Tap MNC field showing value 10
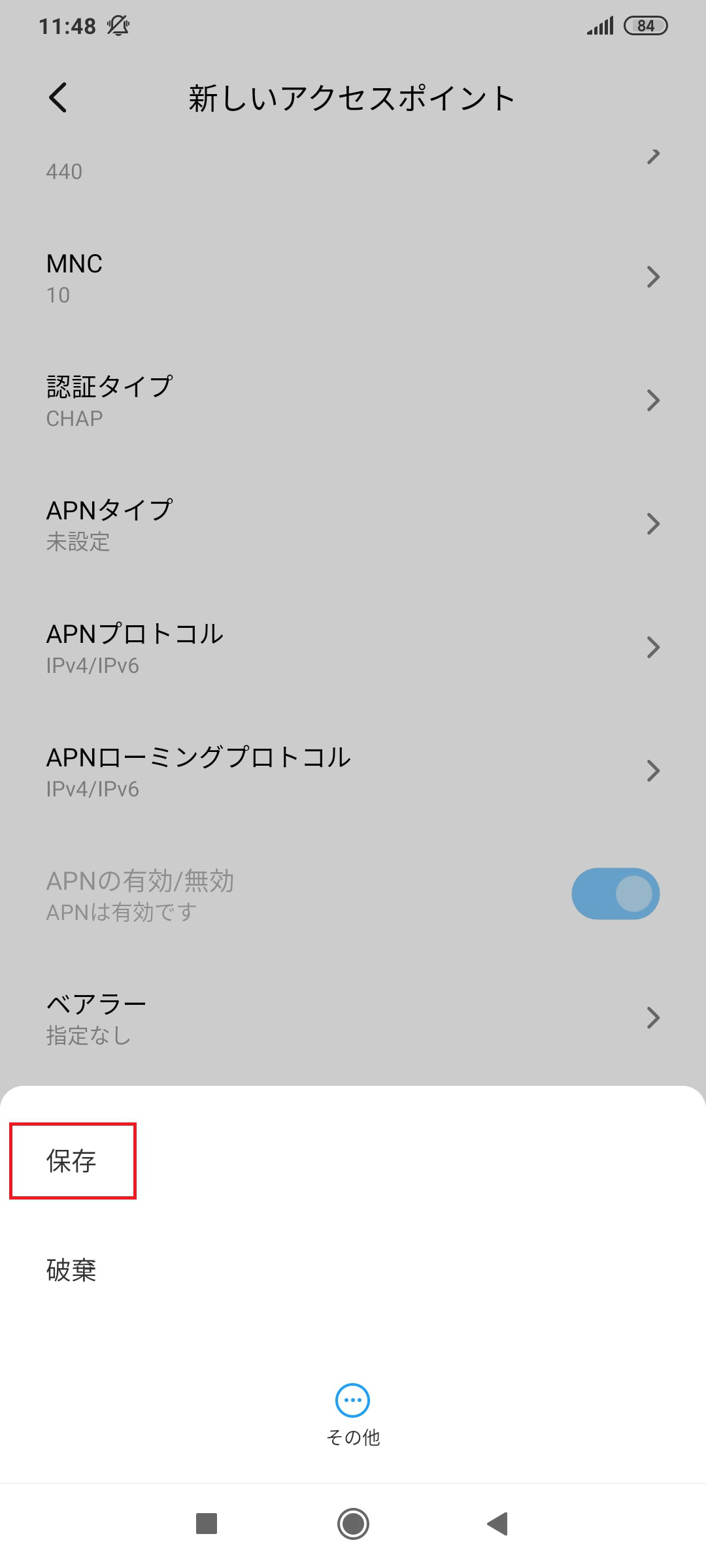The height and width of the screenshot is (1568, 706). point(353,277)
